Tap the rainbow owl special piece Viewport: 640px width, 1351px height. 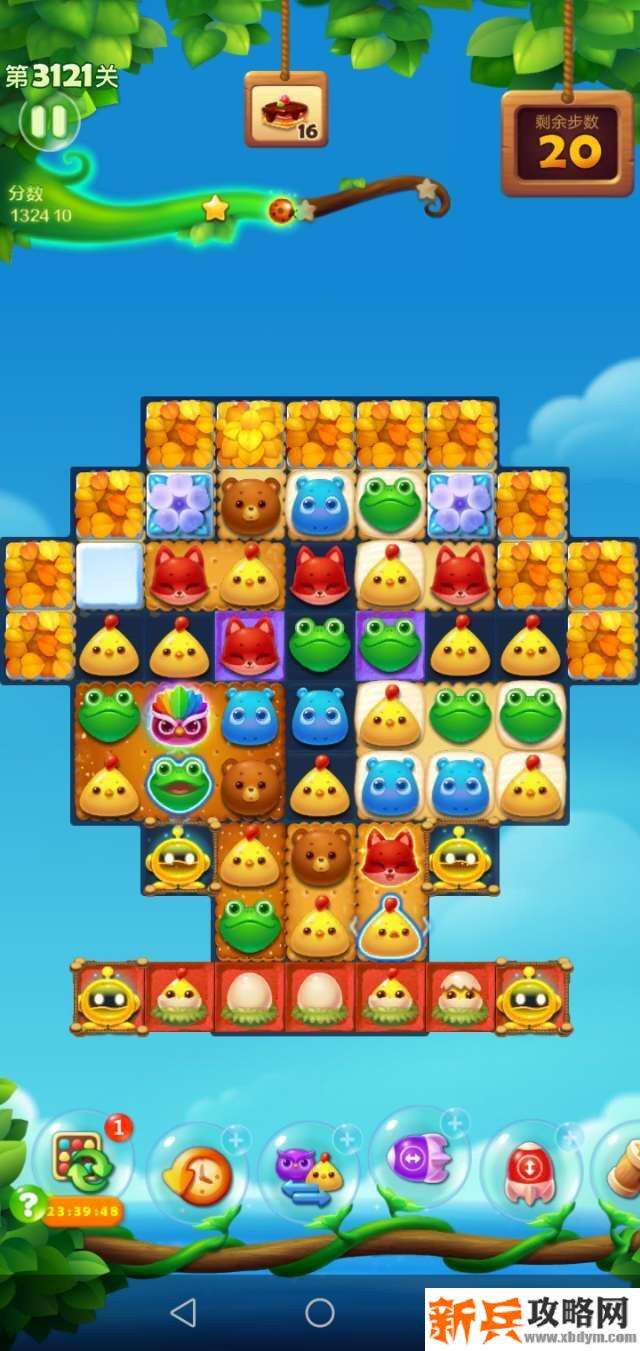(x=178, y=716)
